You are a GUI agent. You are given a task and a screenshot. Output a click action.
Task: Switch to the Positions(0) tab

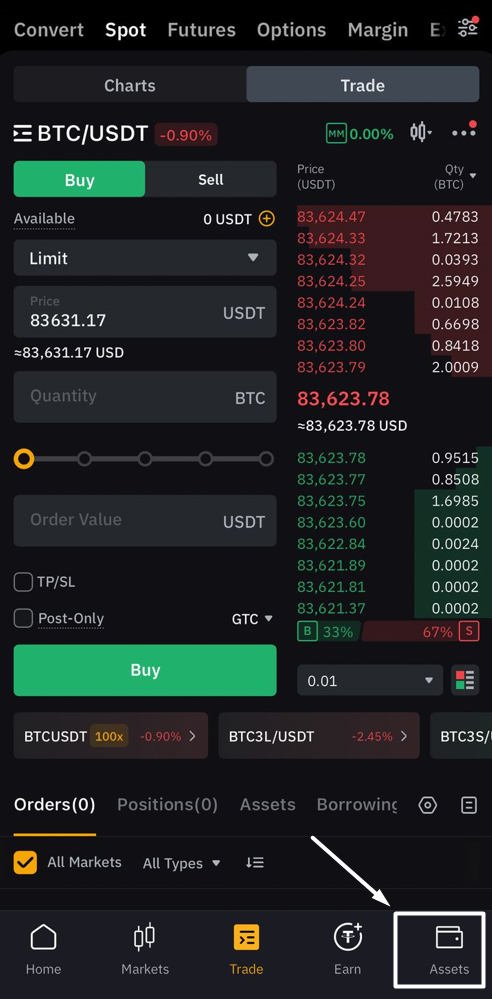167,805
